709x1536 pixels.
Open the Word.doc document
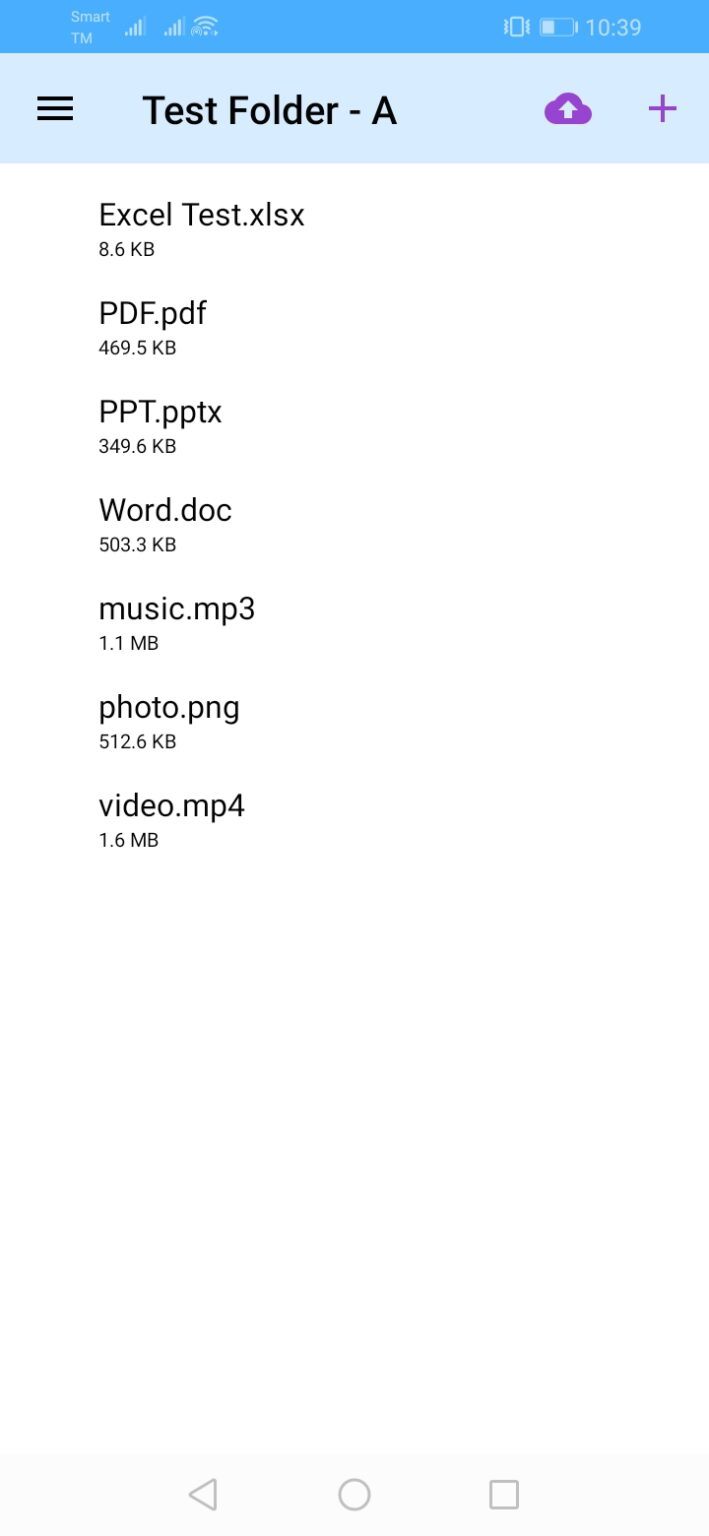pyautogui.click(x=165, y=523)
